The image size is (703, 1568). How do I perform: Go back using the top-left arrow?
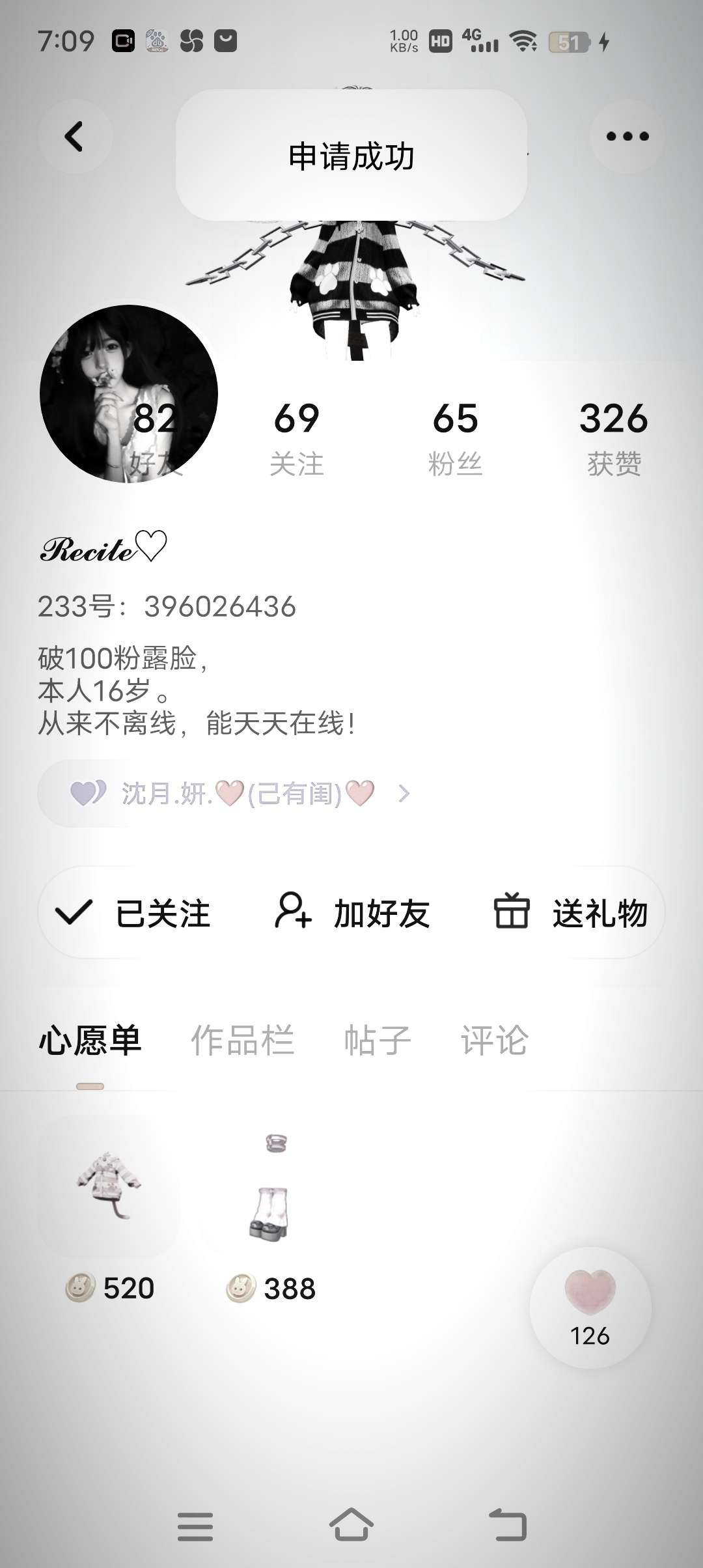tap(74, 137)
